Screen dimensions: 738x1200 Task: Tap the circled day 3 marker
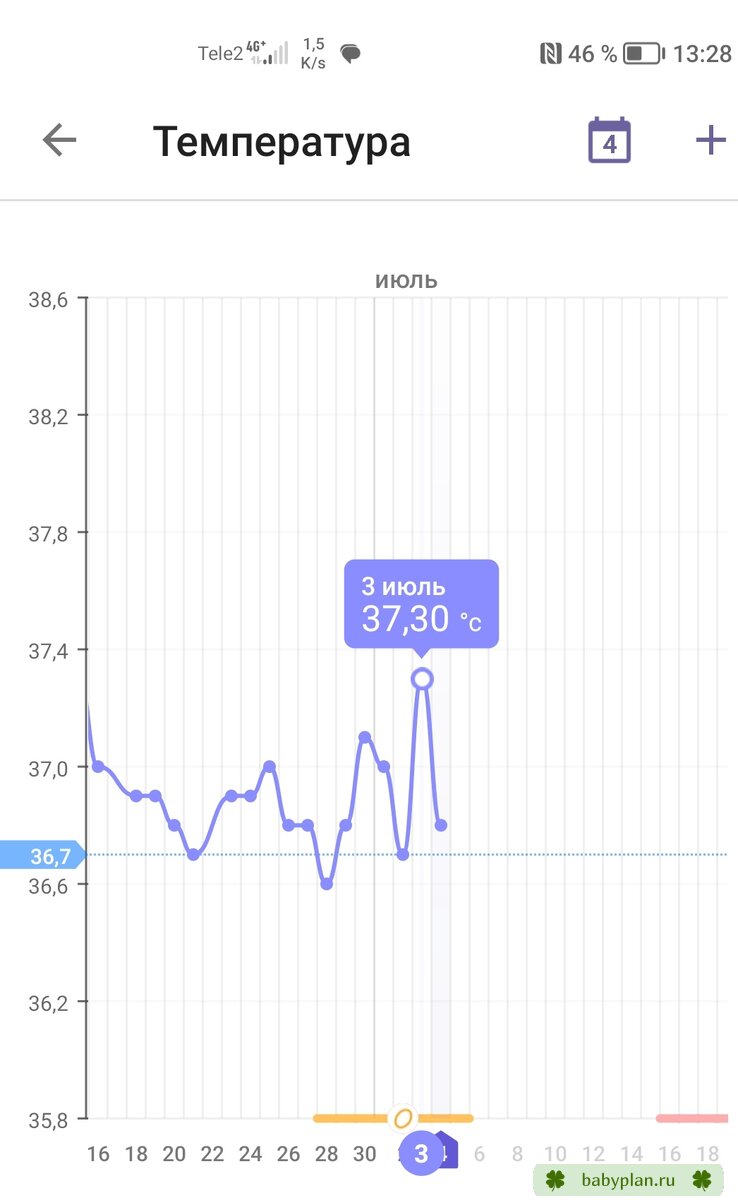[x=421, y=1153]
